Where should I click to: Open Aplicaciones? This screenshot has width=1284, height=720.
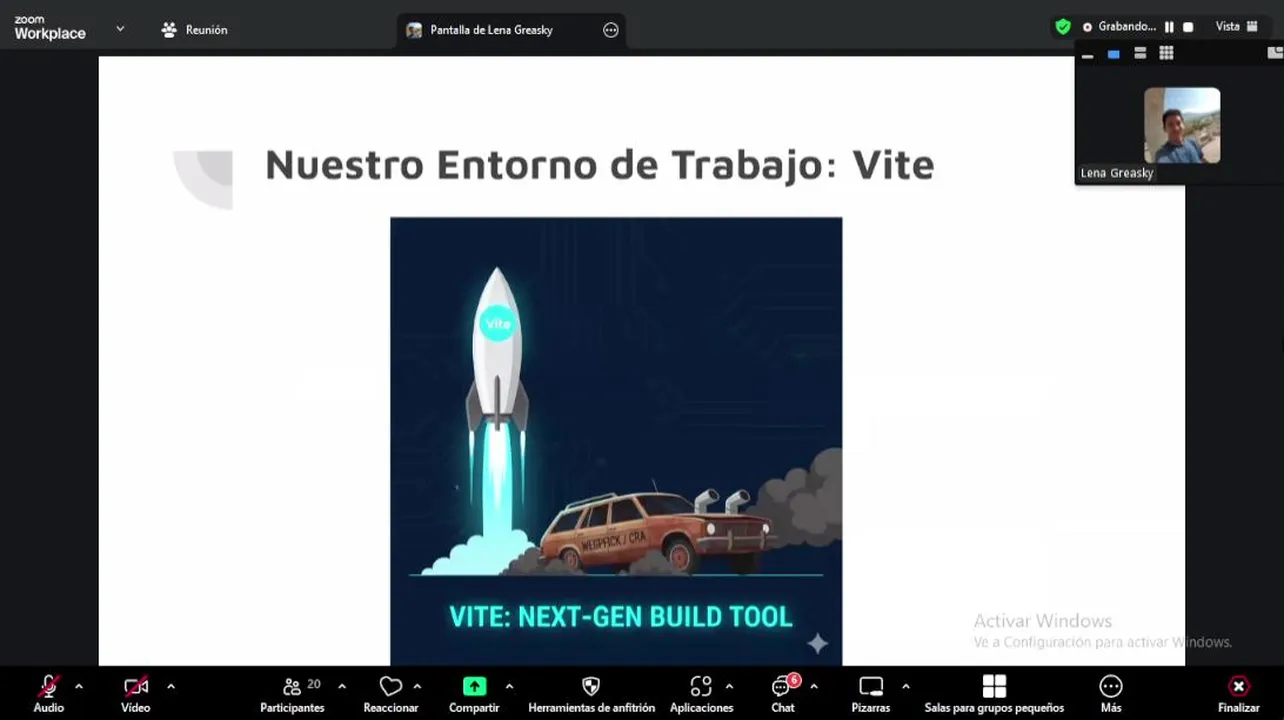tap(701, 693)
